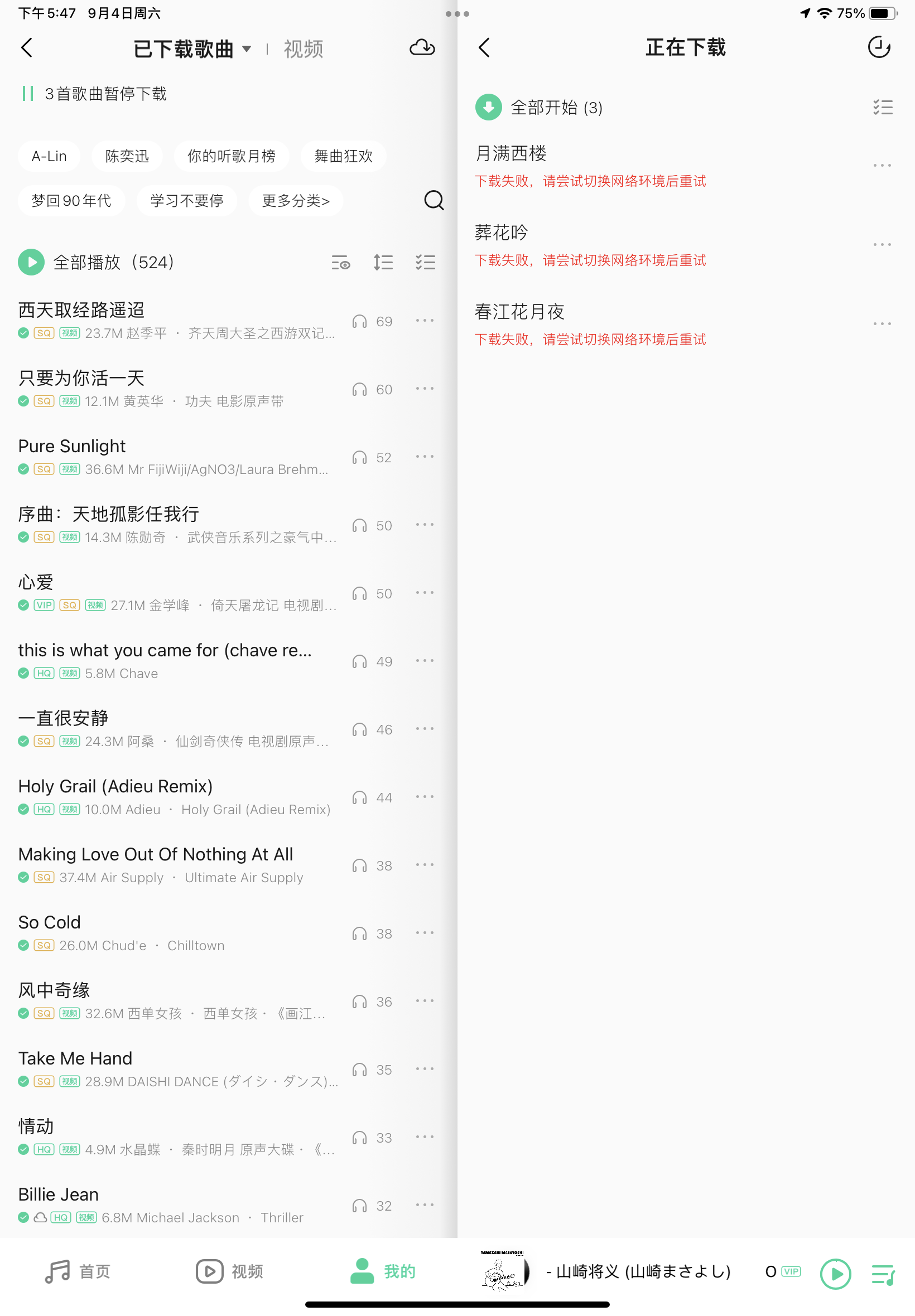Open the 更多分类 chip

[x=295, y=201]
